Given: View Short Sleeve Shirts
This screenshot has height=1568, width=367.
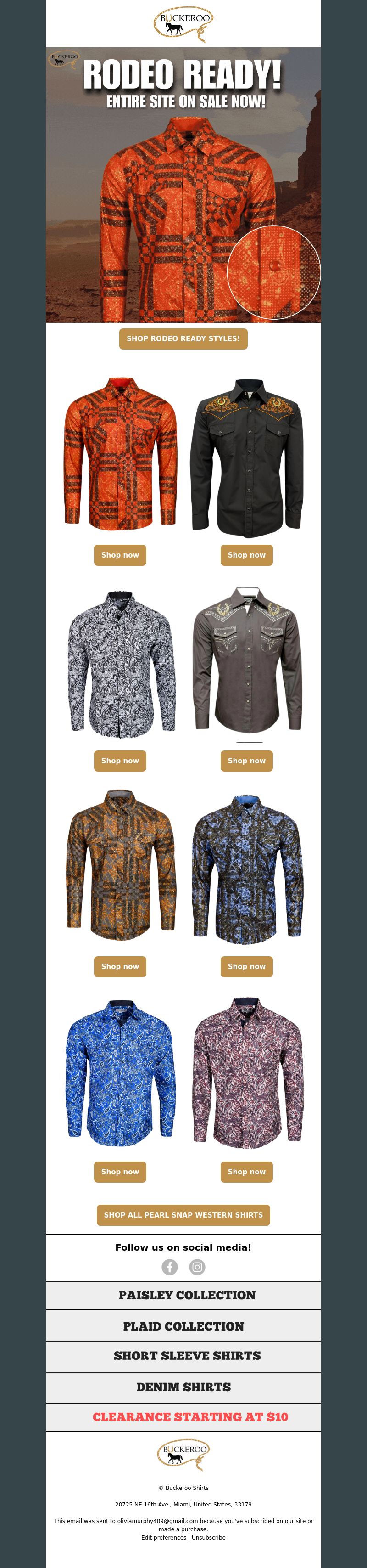Looking at the screenshot, I should coord(187,1355).
